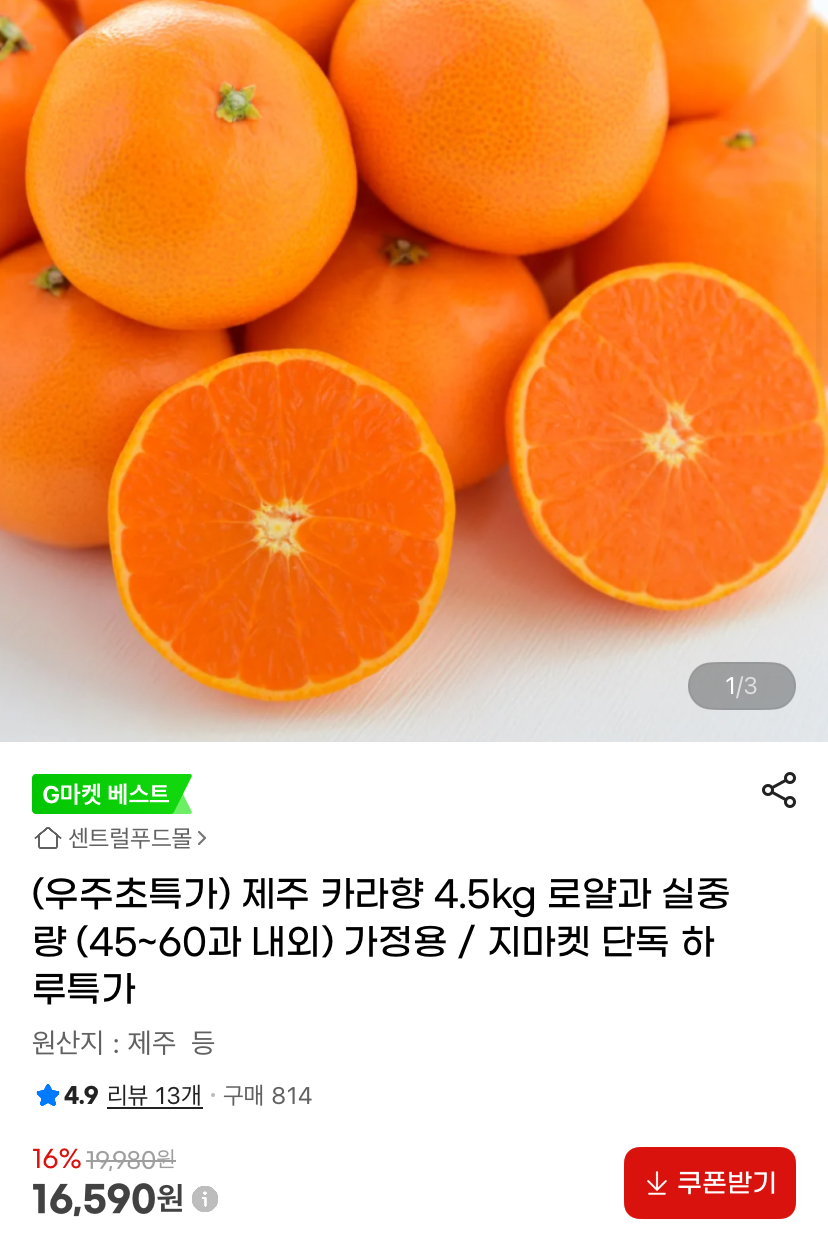The image size is (828, 1245).
Task: Tap the download arrow inside coupon button
Action: (657, 1183)
